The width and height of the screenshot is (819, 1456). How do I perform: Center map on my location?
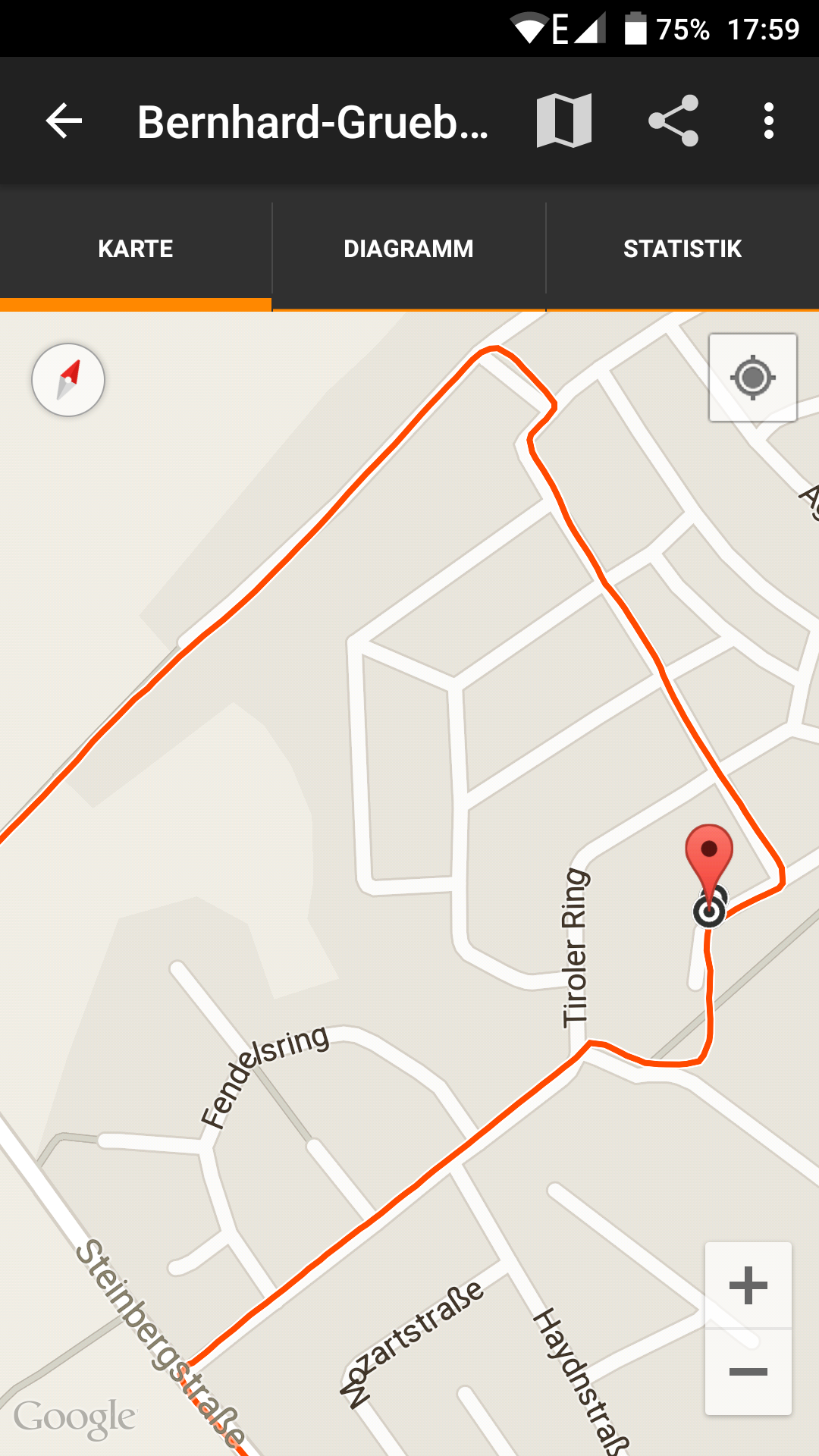click(x=752, y=377)
